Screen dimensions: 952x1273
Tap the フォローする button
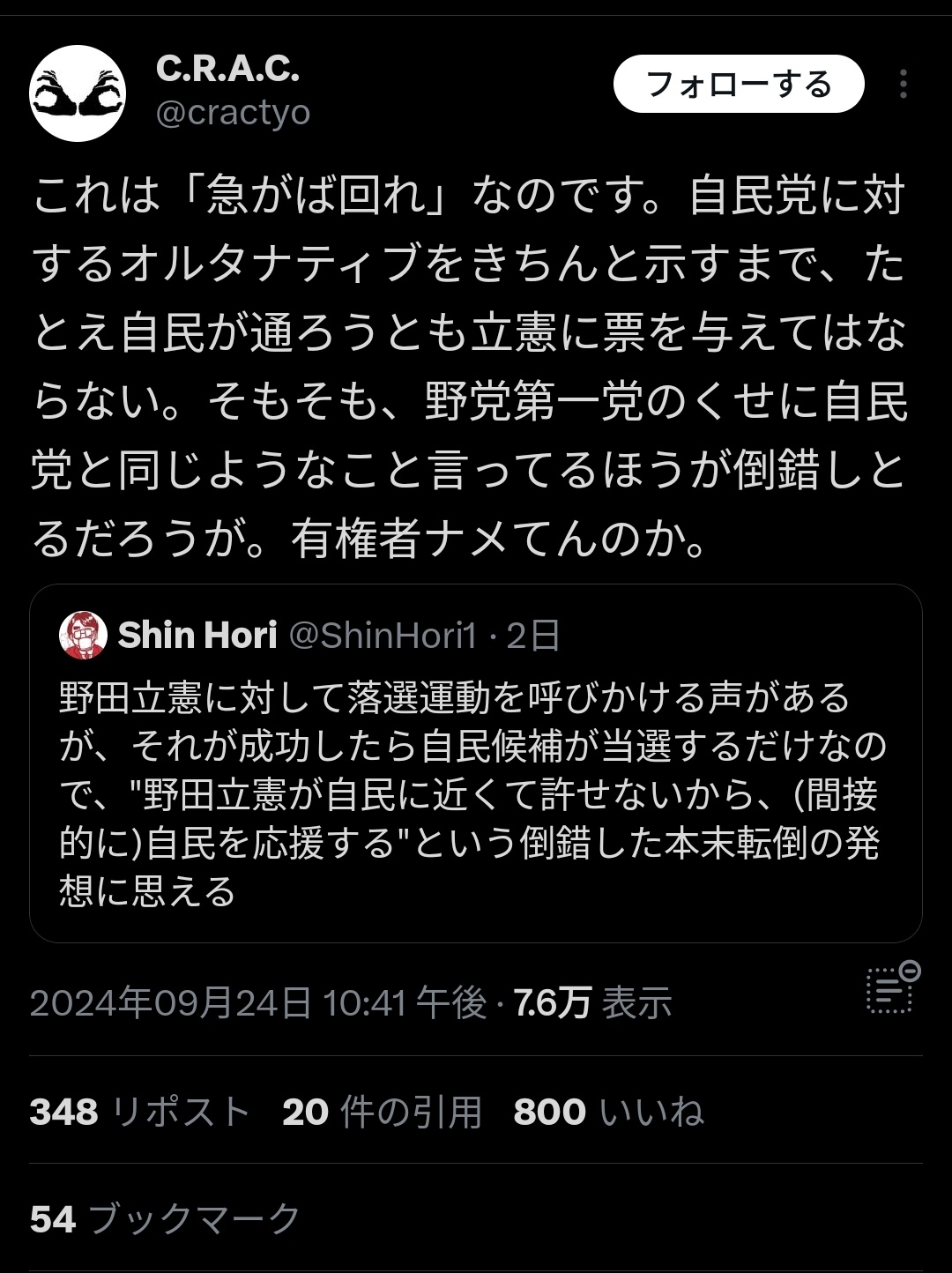coord(739,85)
